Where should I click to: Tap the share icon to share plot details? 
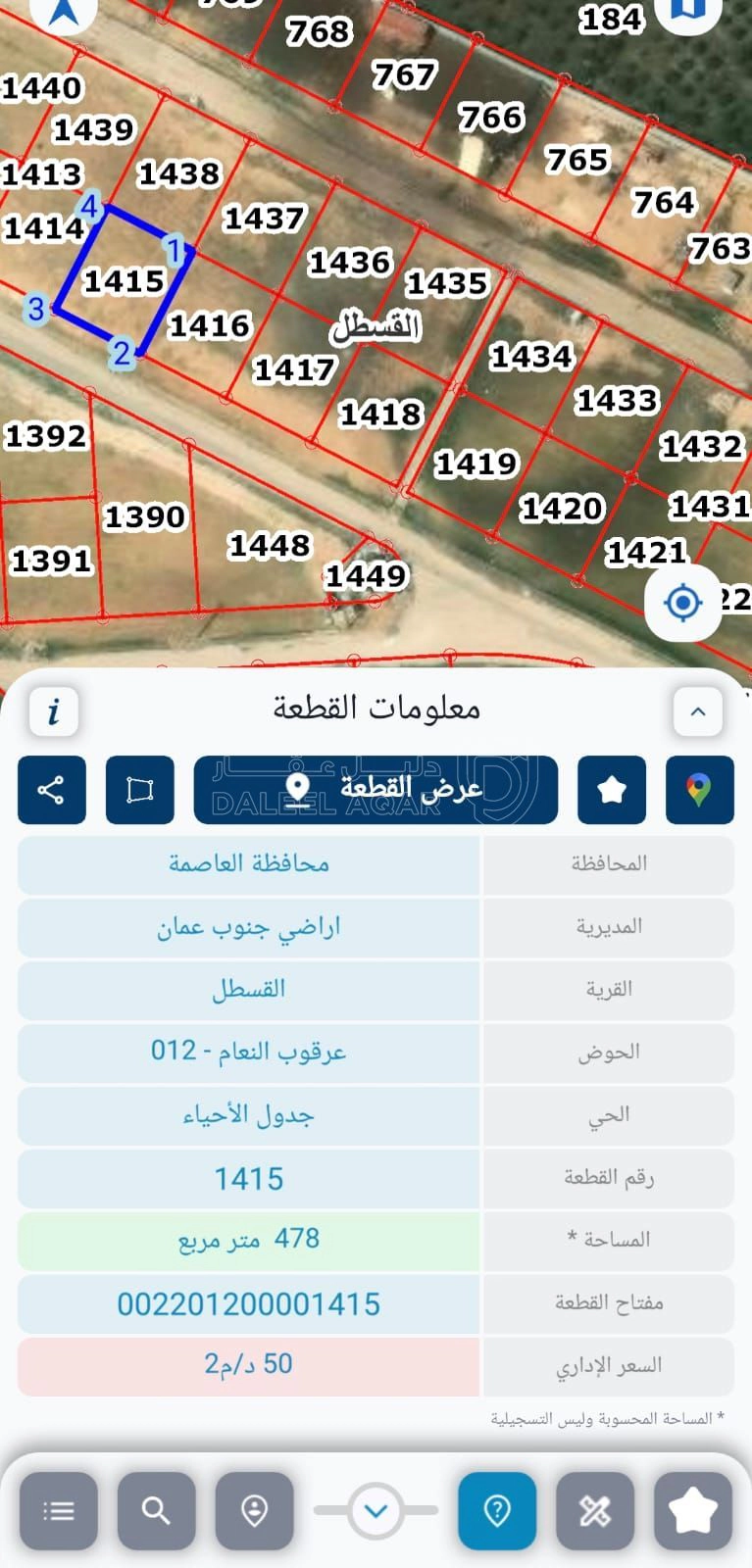(x=51, y=790)
